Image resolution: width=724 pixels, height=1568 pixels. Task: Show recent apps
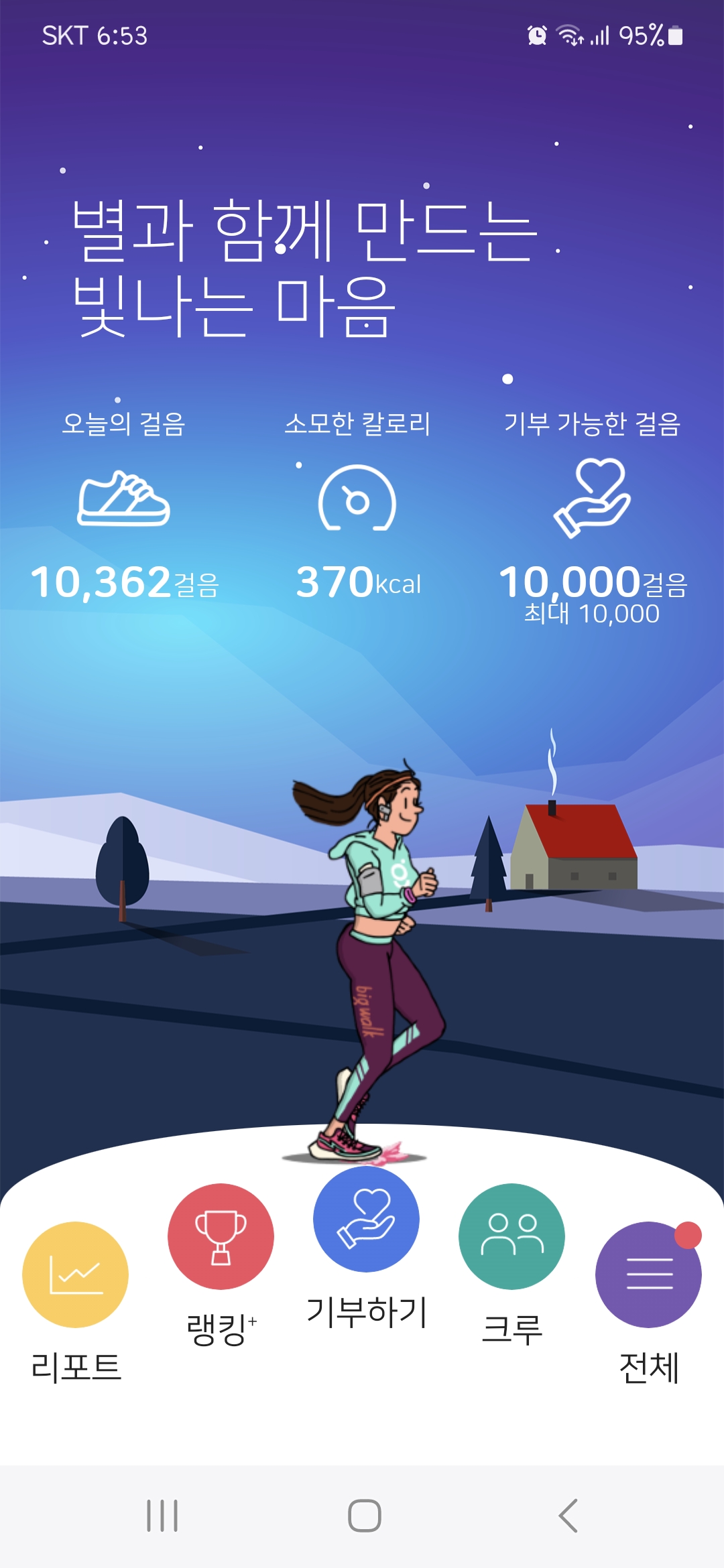162,1516
